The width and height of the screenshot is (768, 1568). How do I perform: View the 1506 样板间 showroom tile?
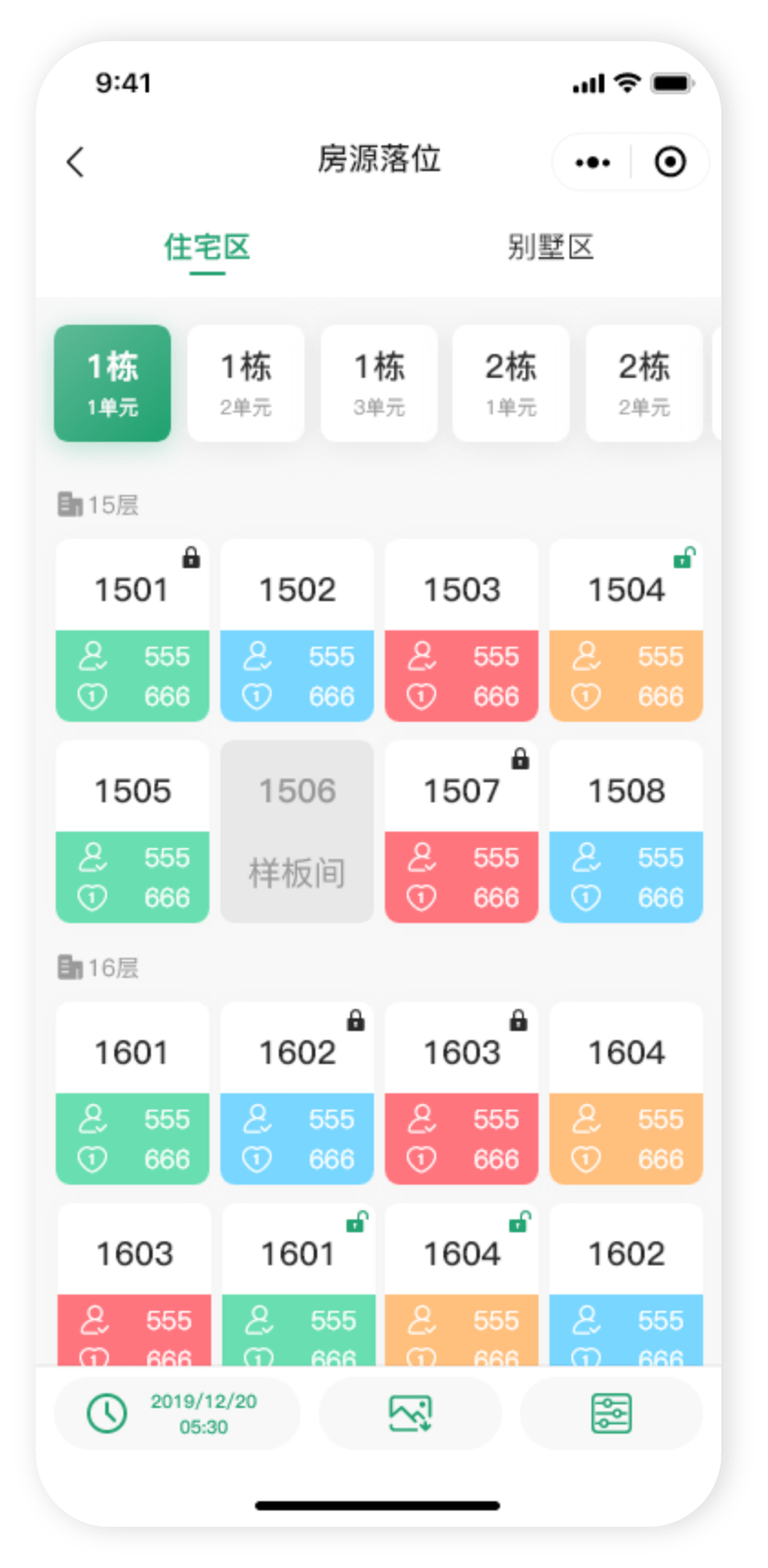coord(297,831)
